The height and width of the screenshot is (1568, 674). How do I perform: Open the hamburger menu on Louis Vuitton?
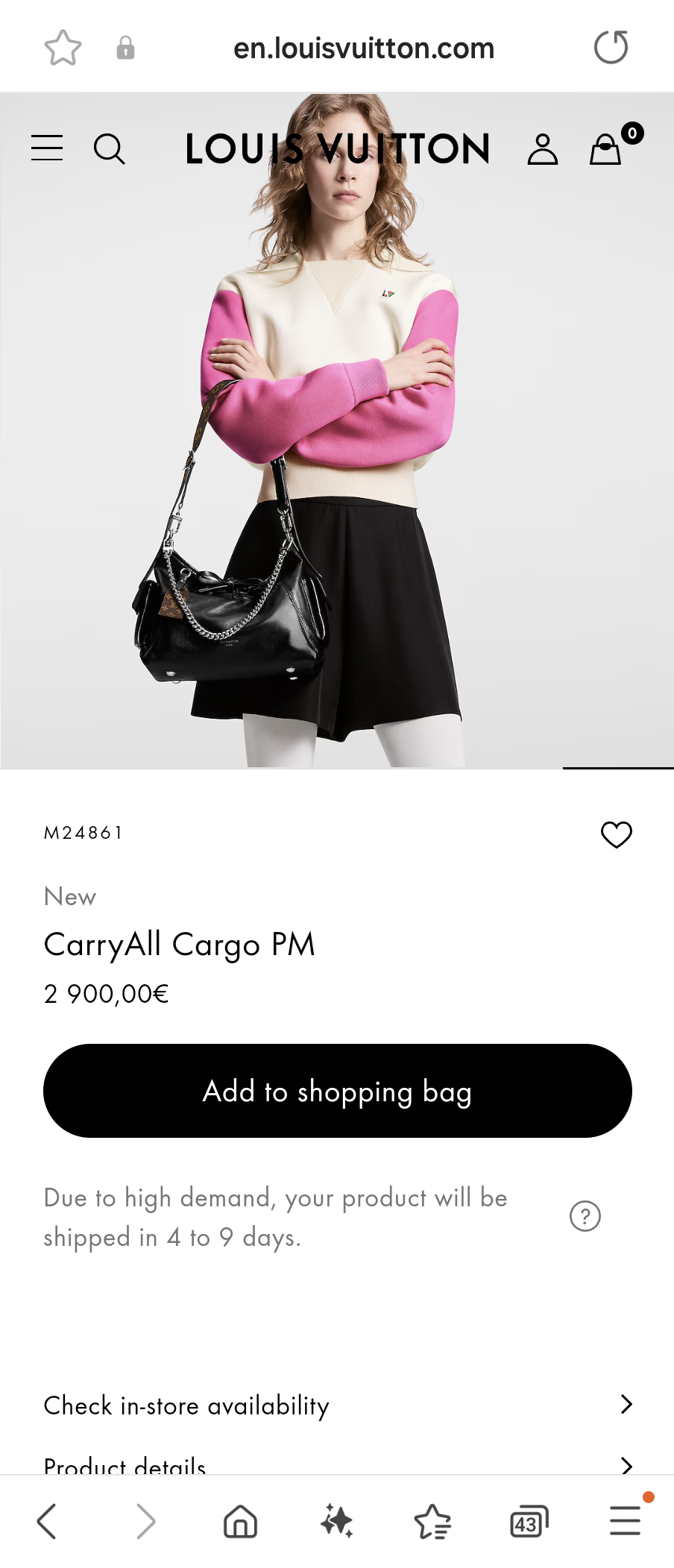tap(47, 148)
